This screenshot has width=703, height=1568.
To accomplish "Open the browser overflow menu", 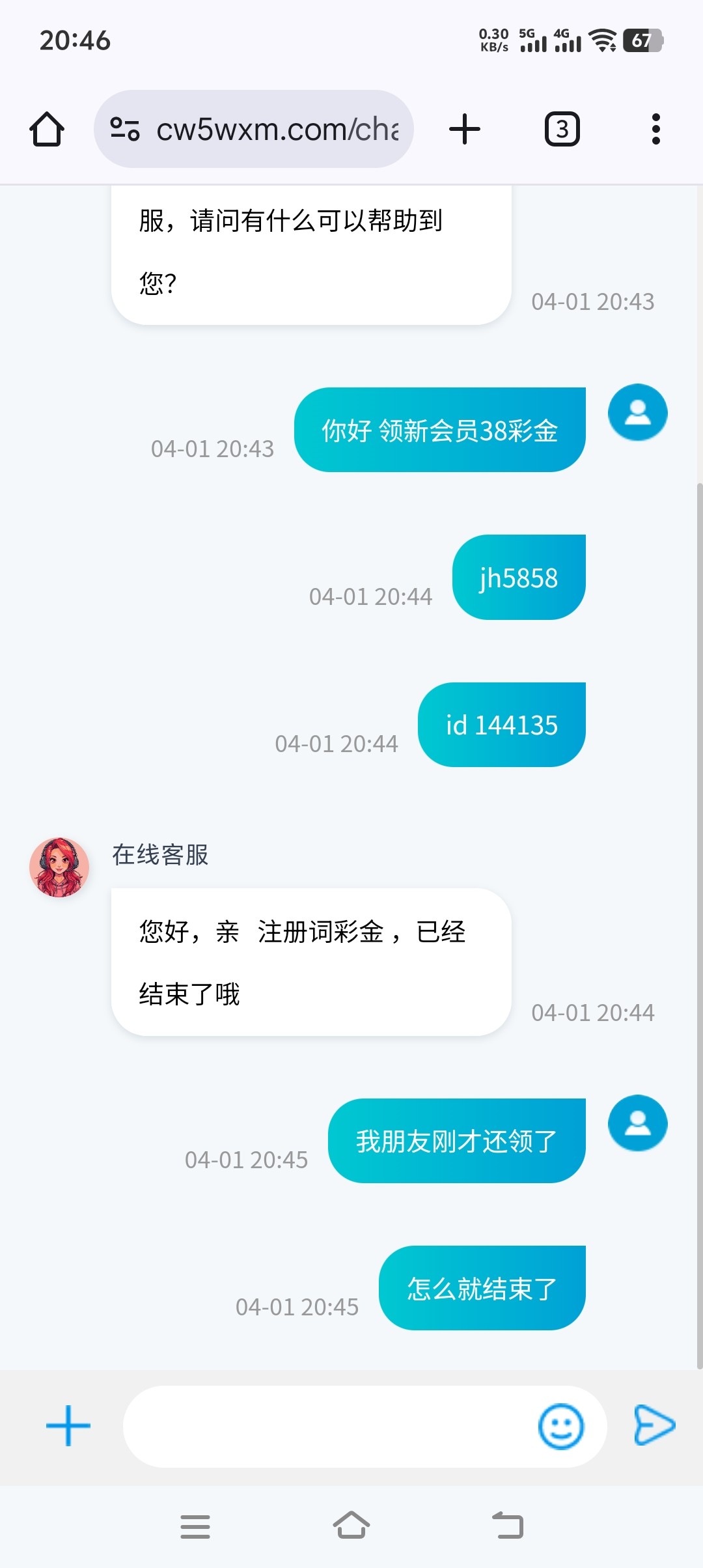I will (655, 129).
